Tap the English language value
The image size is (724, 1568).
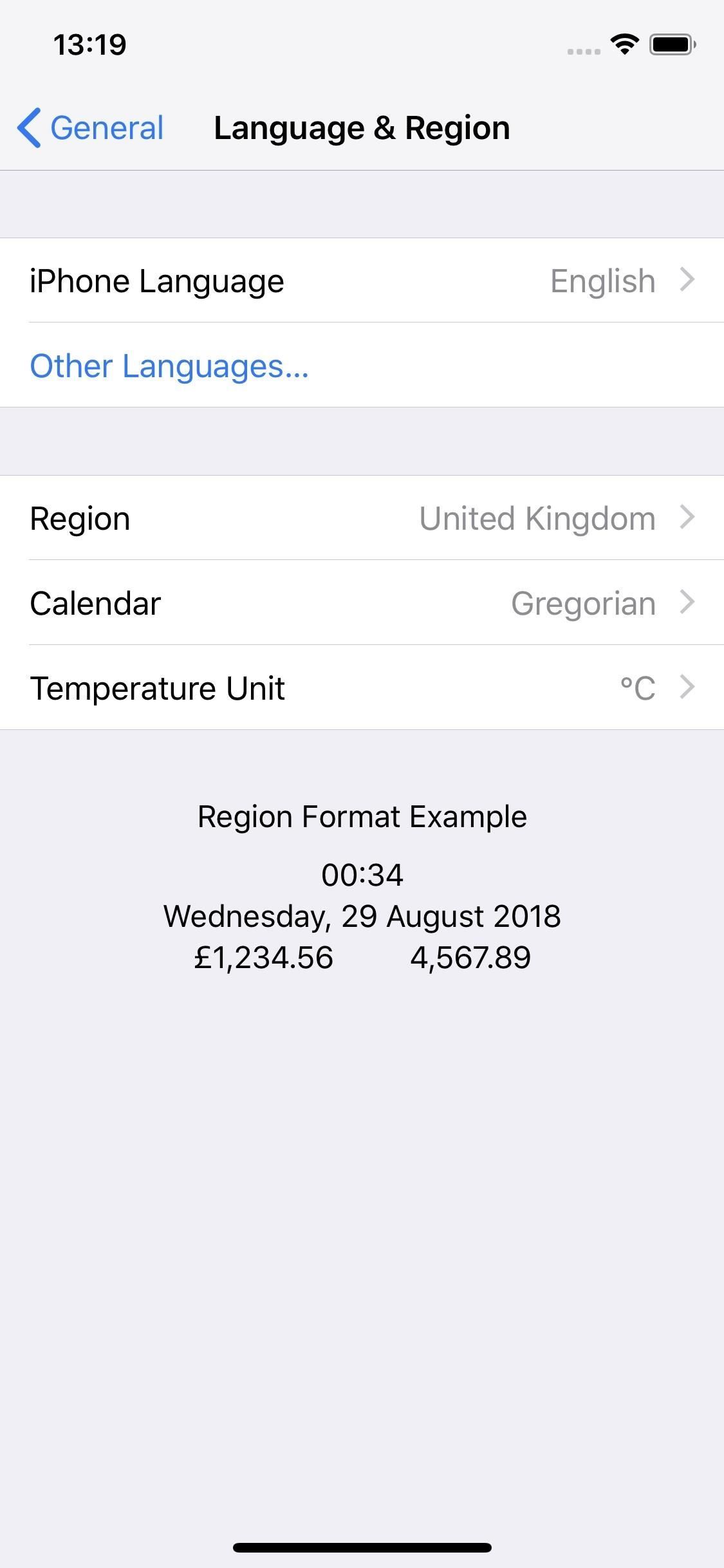(602, 280)
